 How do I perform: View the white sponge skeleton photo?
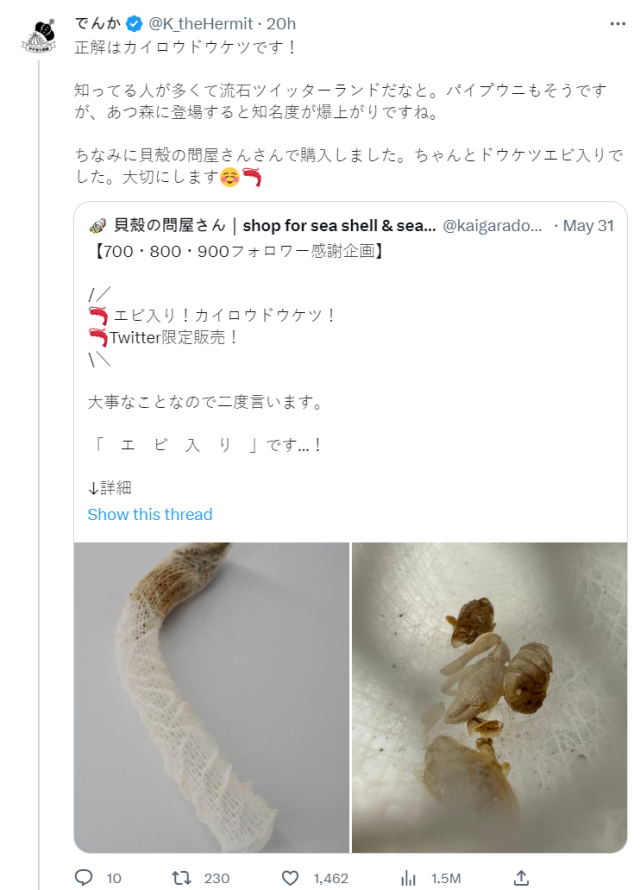coord(211,697)
